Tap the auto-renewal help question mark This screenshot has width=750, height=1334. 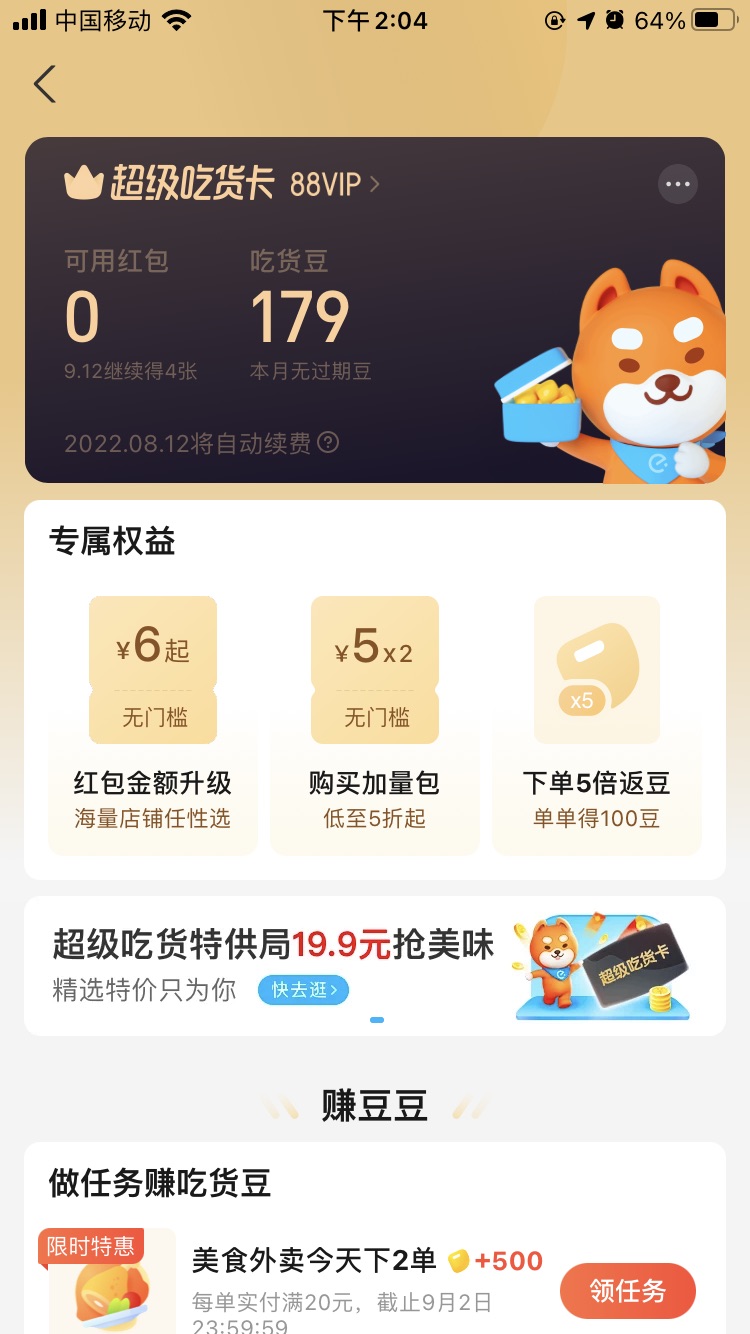coord(328,442)
